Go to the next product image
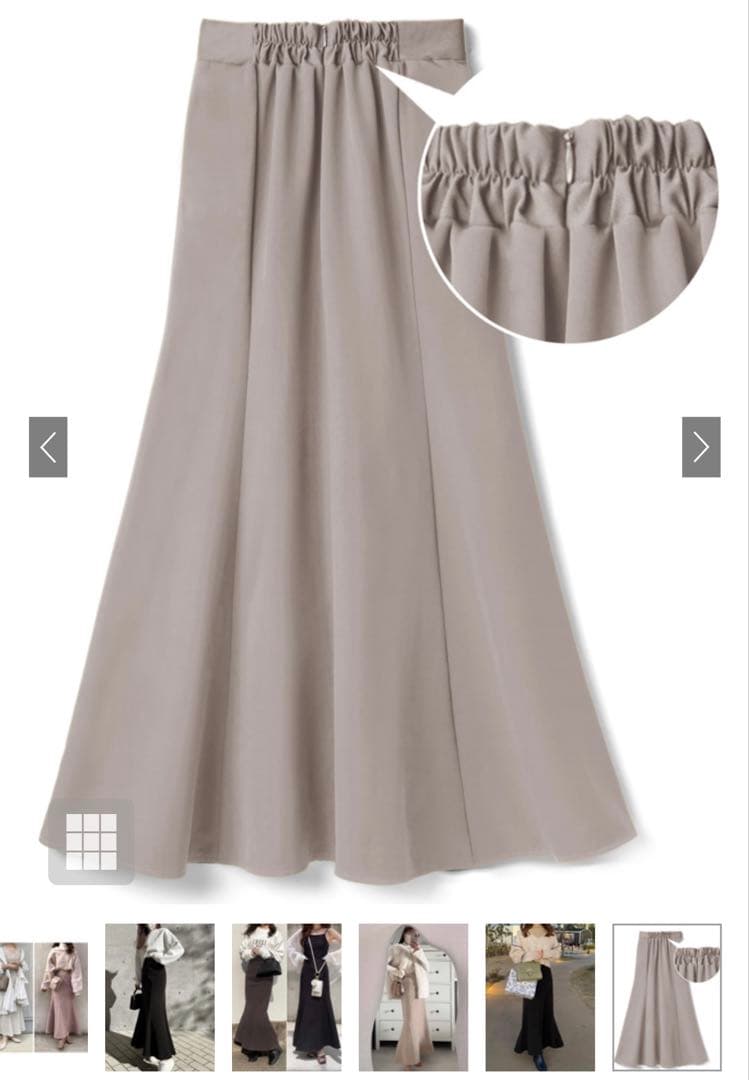The image size is (749, 1080). pyautogui.click(x=701, y=447)
